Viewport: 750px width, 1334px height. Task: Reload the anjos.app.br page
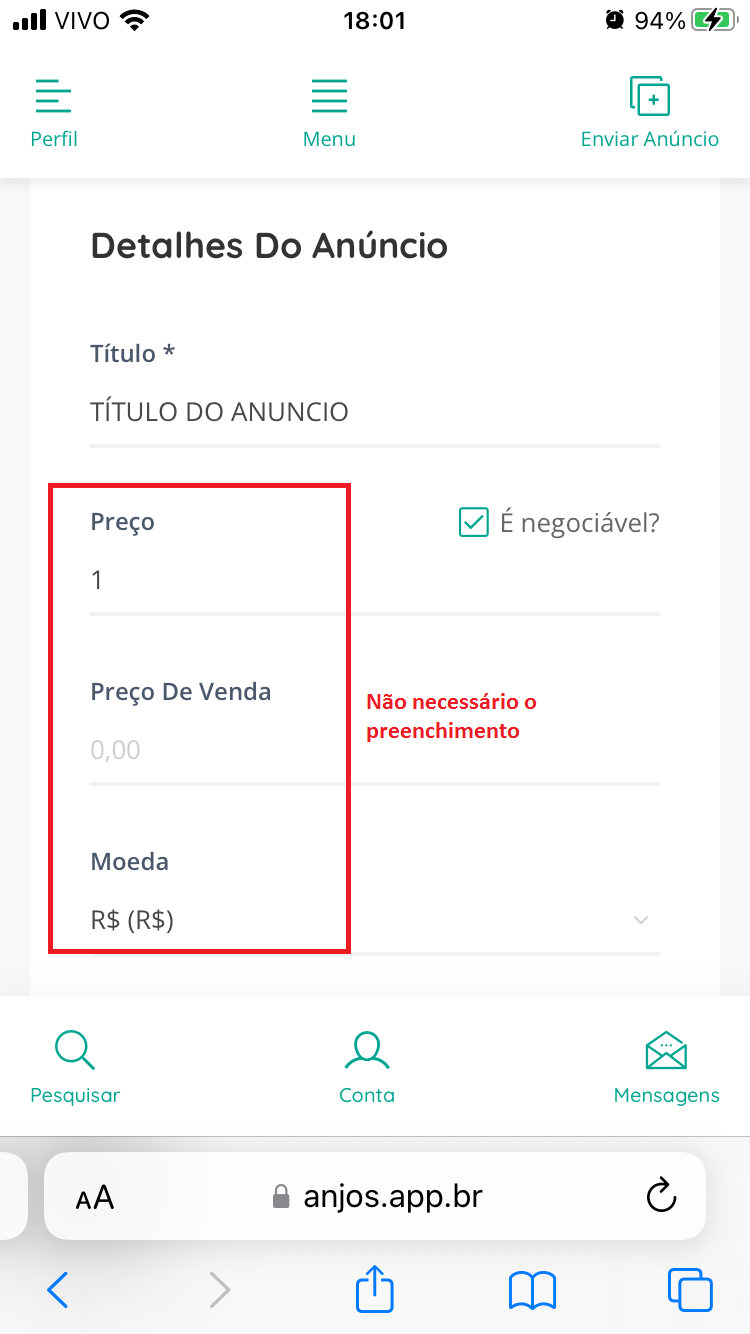pos(661,1196)
